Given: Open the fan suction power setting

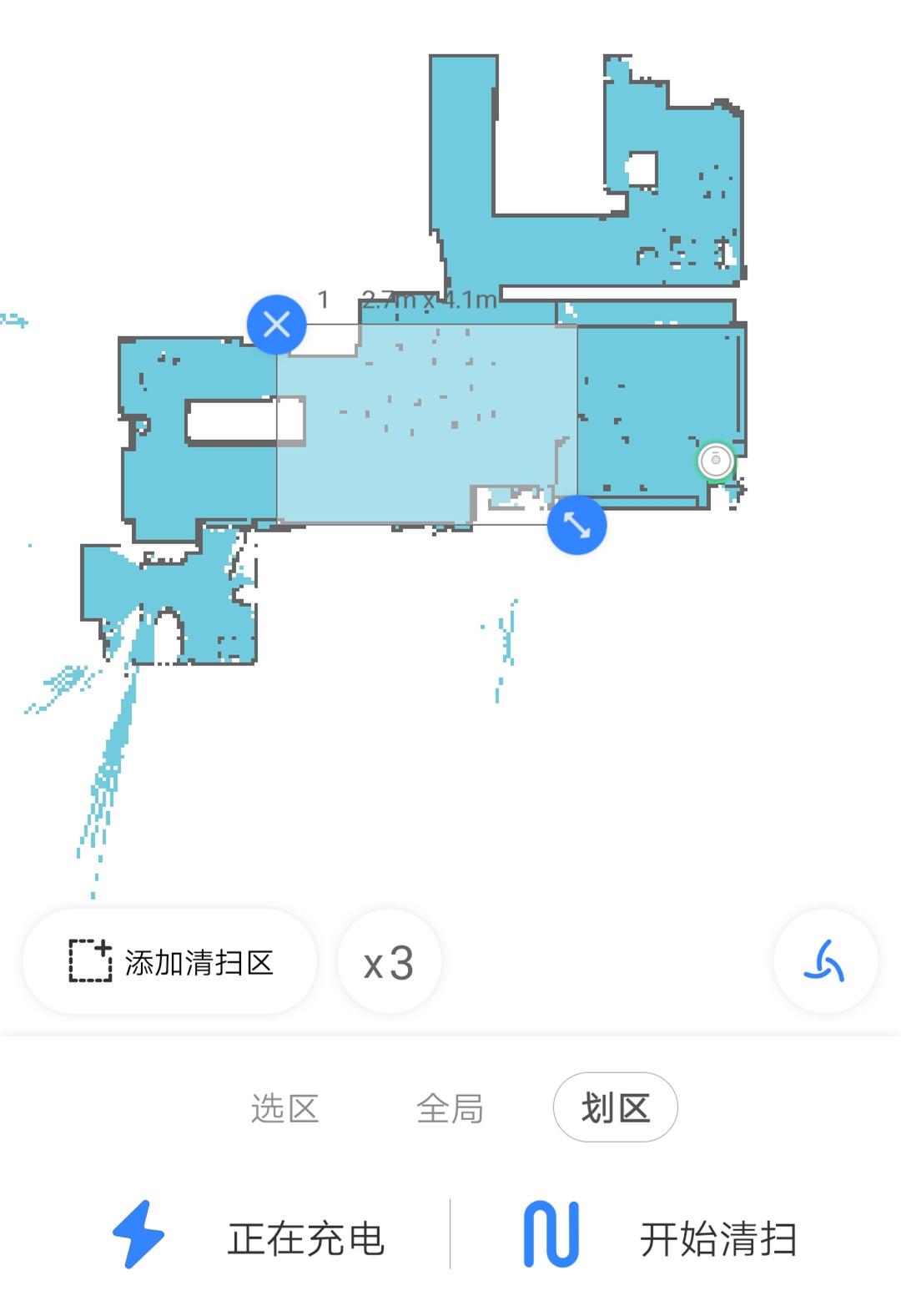Looking at the screenshot, I should [x=825, y=961].
